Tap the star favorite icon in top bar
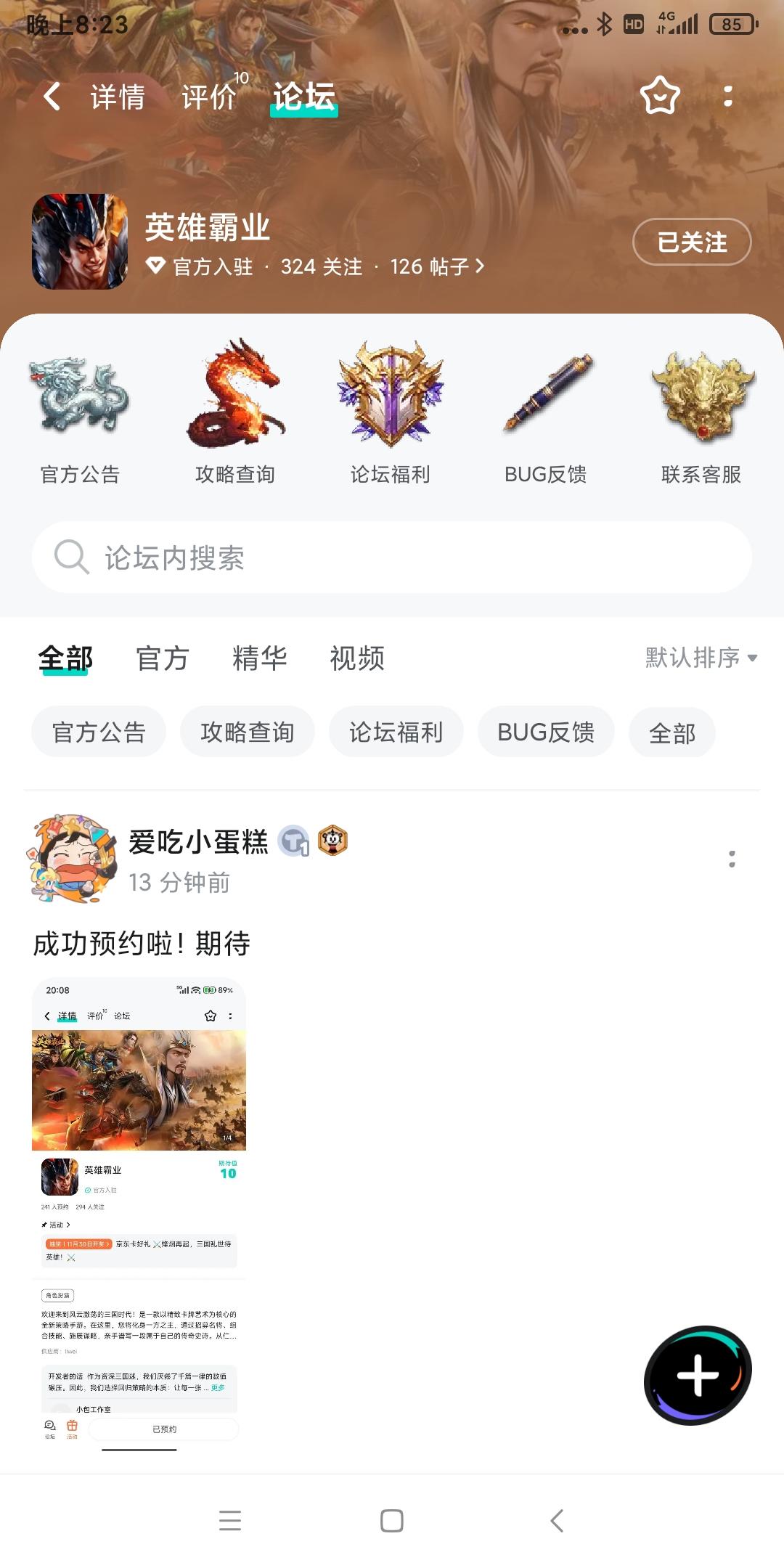This screenshot has height=1568, width=784. [x=659, y=97]
